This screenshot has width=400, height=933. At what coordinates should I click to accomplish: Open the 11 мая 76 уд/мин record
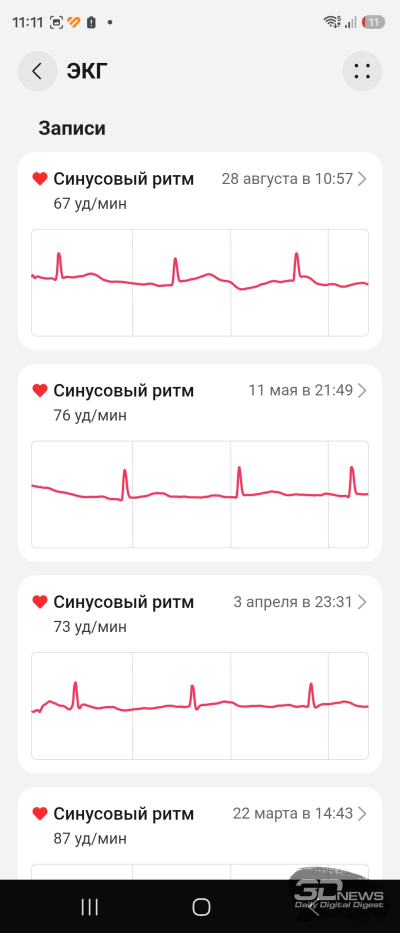(200, 462)
